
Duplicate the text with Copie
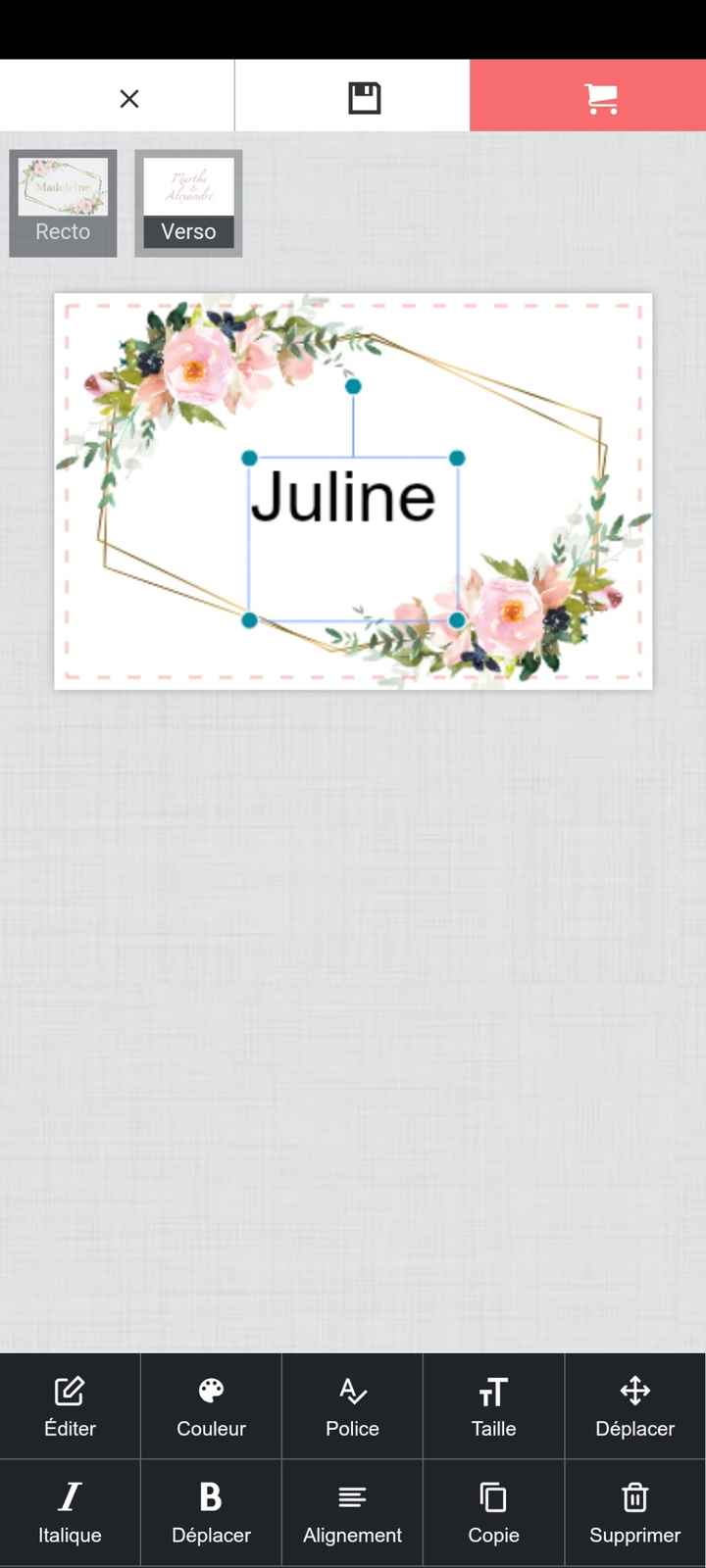point(493,1513)
